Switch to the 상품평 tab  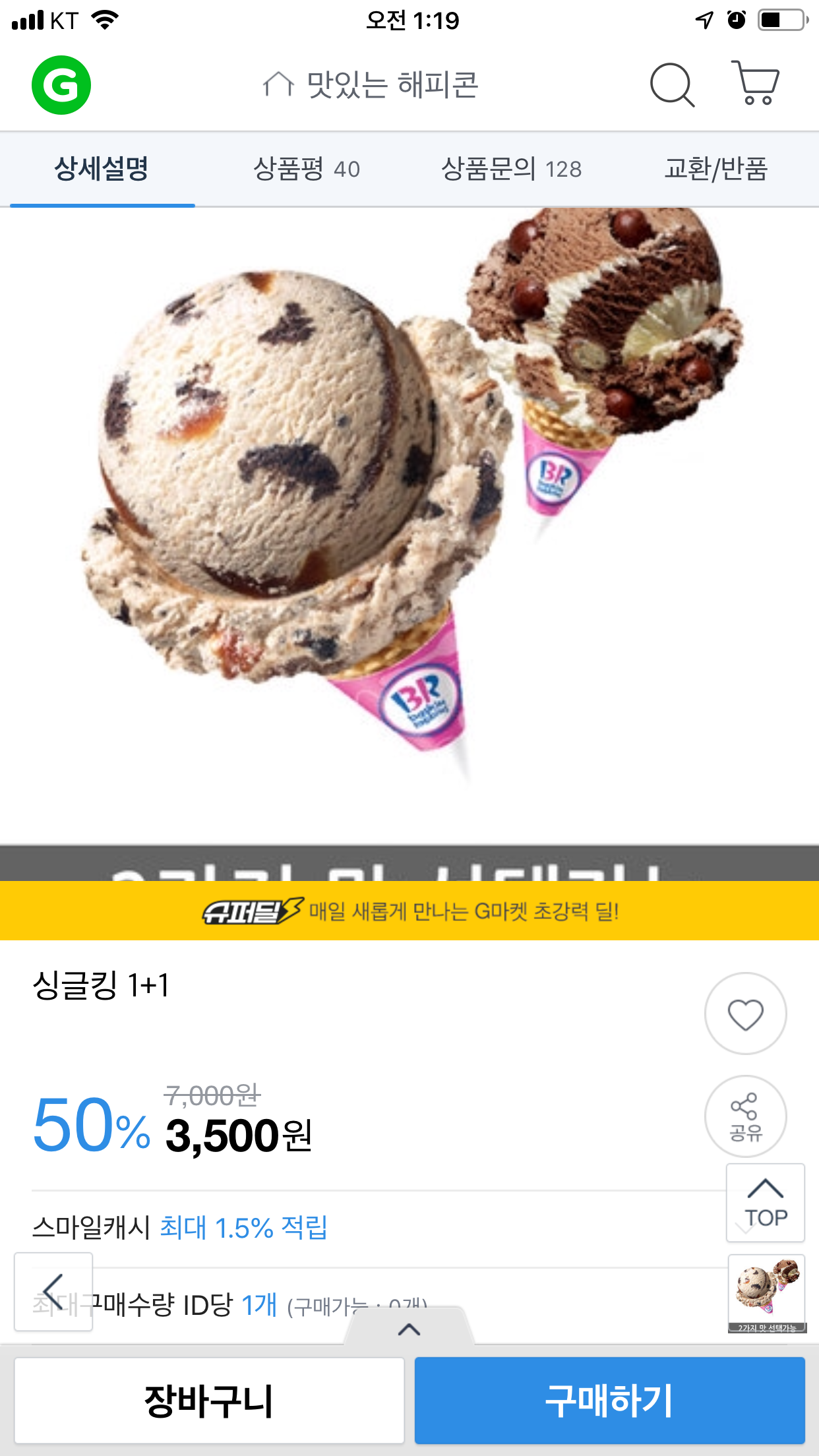(x=307, y=169)
